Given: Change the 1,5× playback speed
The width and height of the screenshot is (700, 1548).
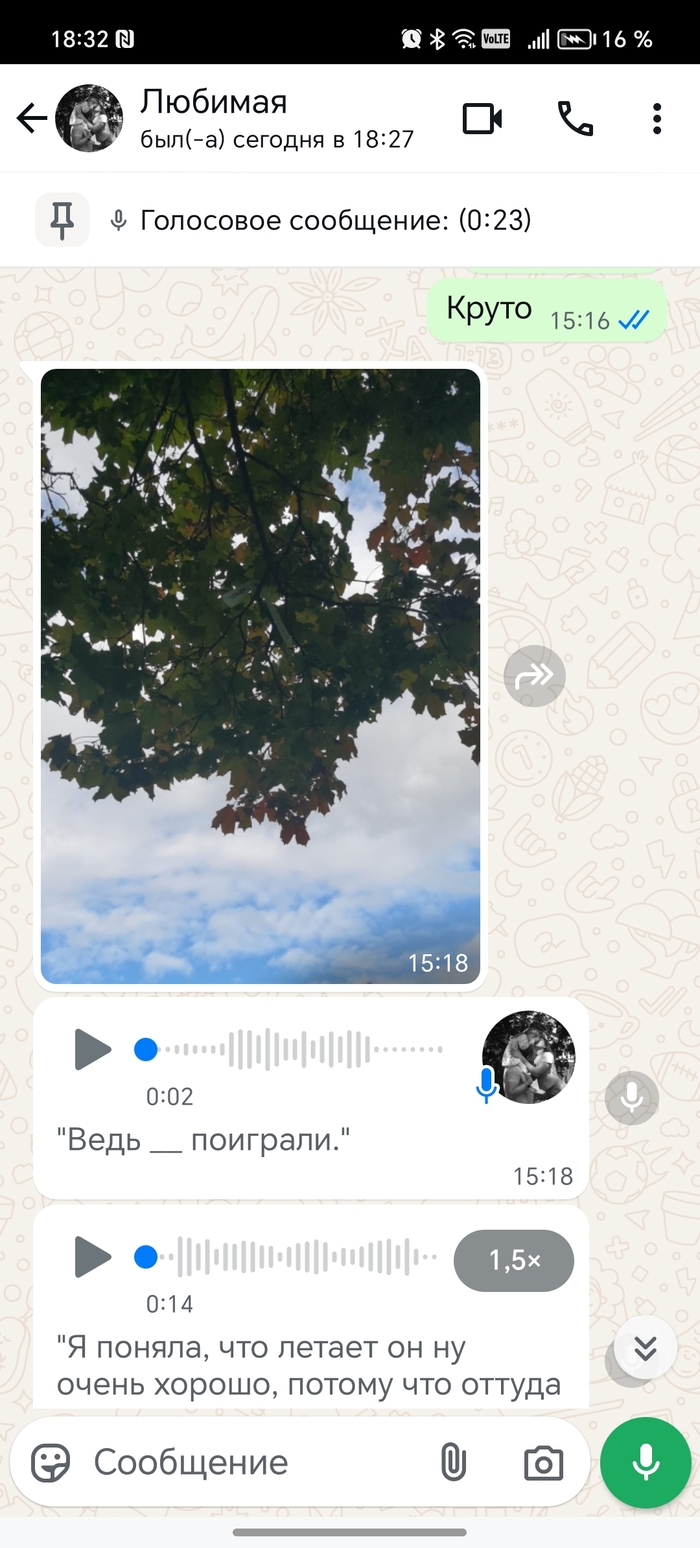Looking at the screenshot, I should point(514,1261).
